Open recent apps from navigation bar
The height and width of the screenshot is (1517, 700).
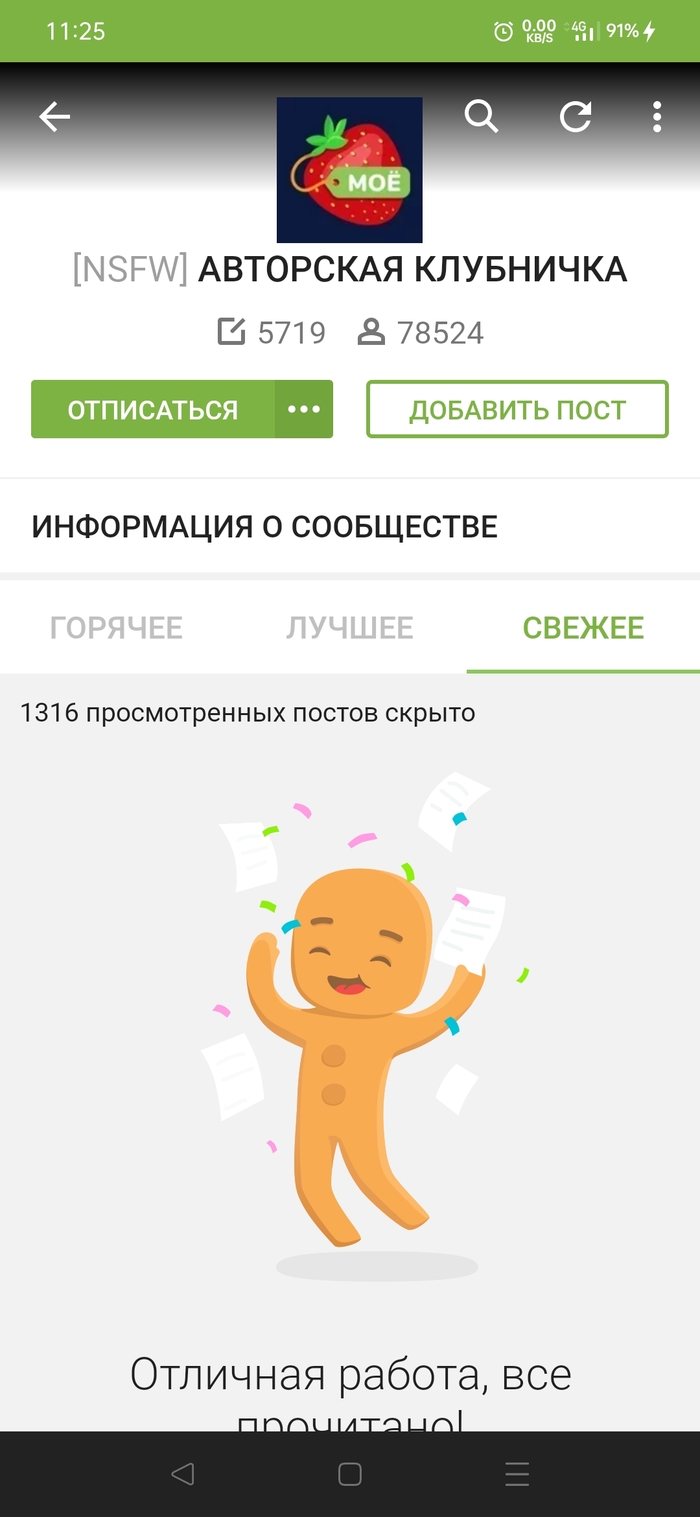tap(517, 1474)
